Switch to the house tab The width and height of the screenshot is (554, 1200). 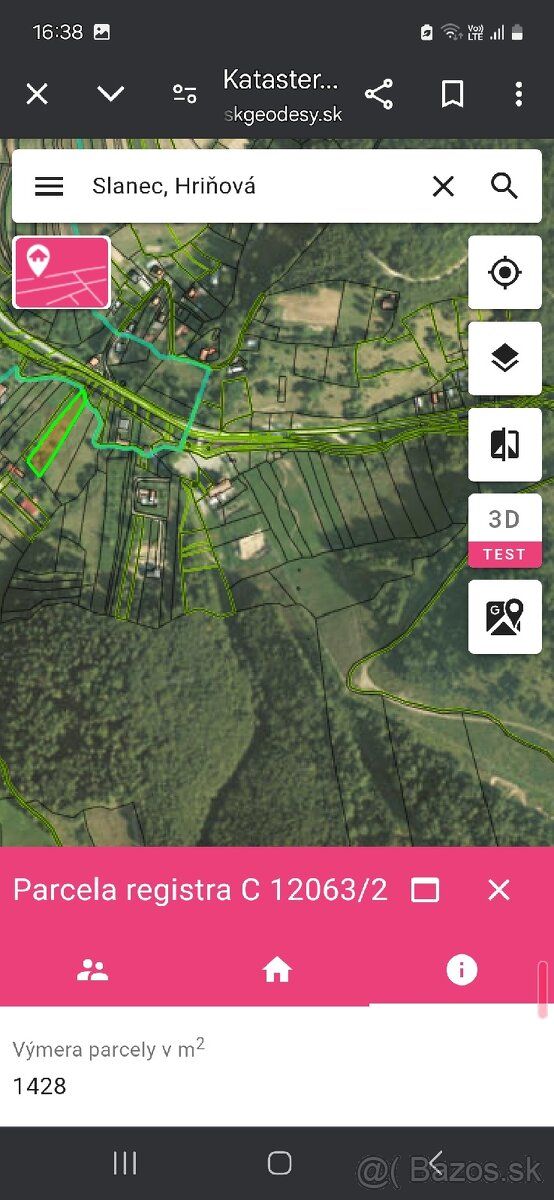coord(277,969)
